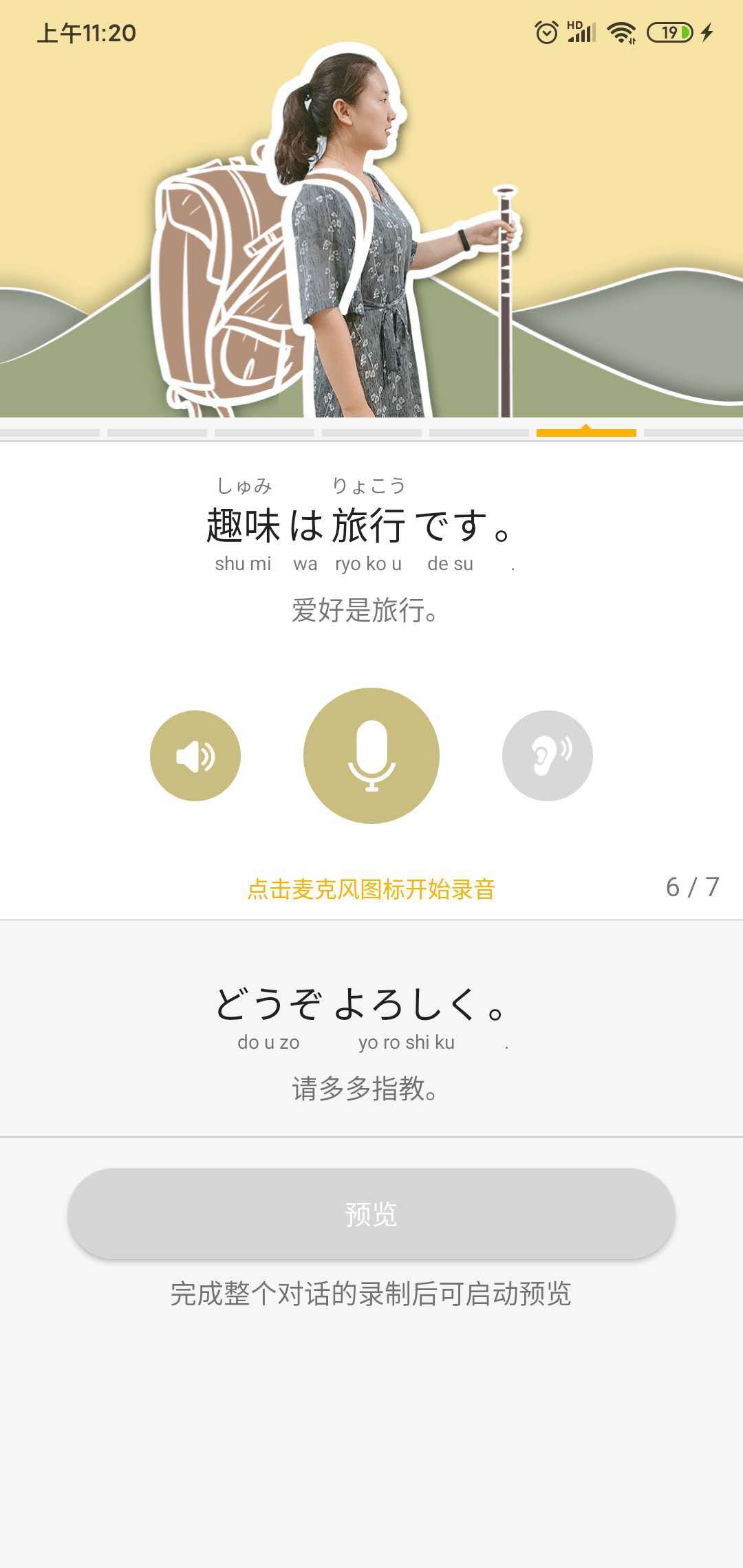Image resolution: width=743 pixels, height=1568 pixels.
Task: Expand the third dialogue segment indicator
Action: [264, 433]
